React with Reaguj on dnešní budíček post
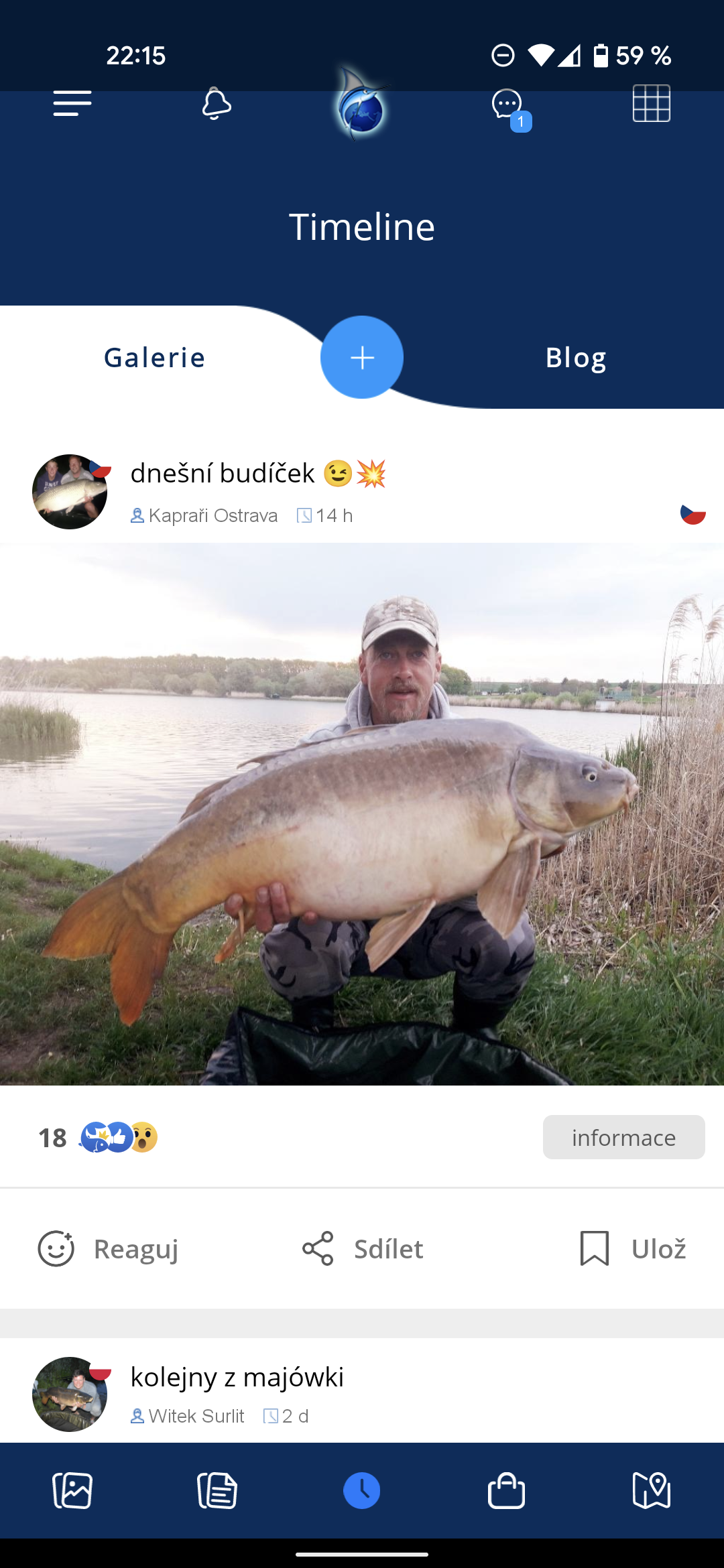724x1568 pixels. pos(109,1249)
